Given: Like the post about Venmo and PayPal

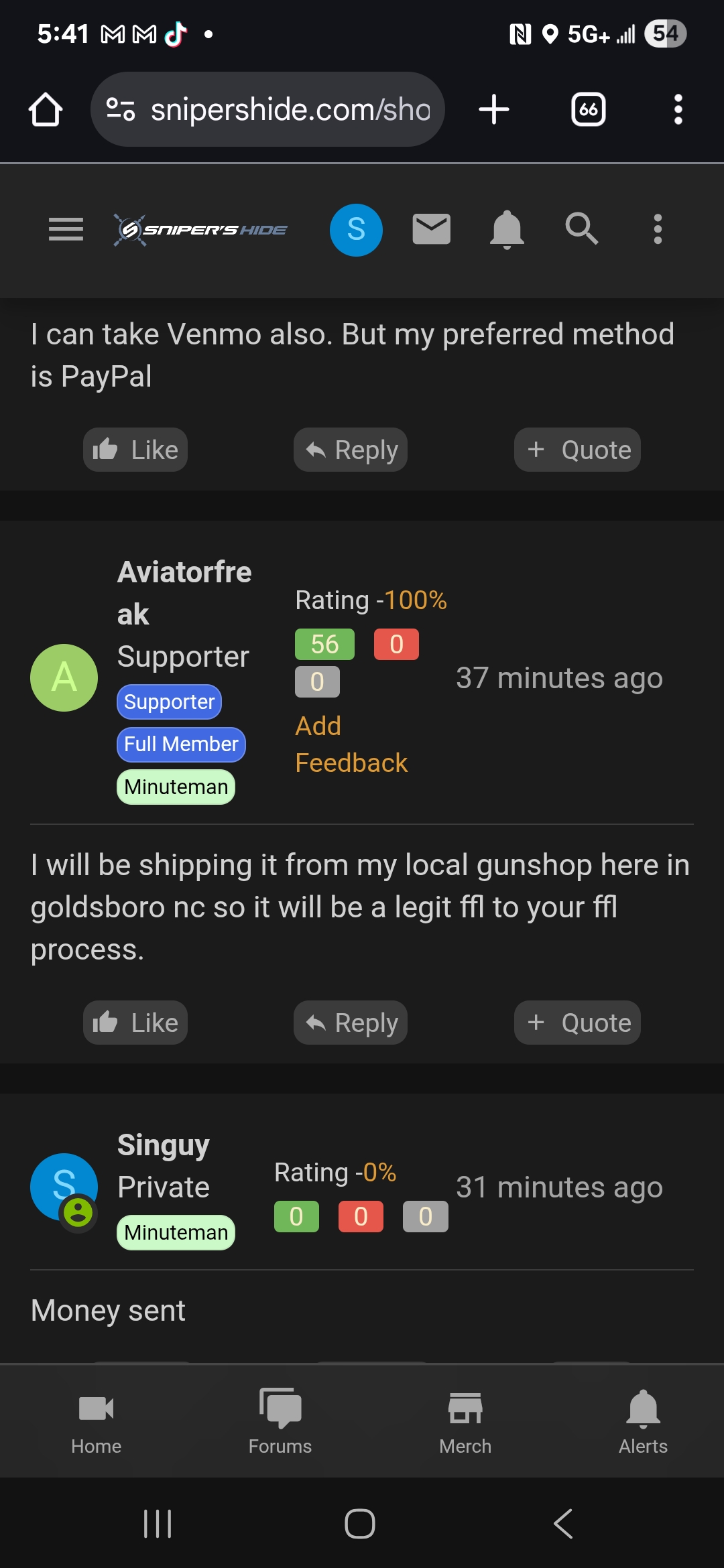Looking at the screenshot, I should point(135,450).
